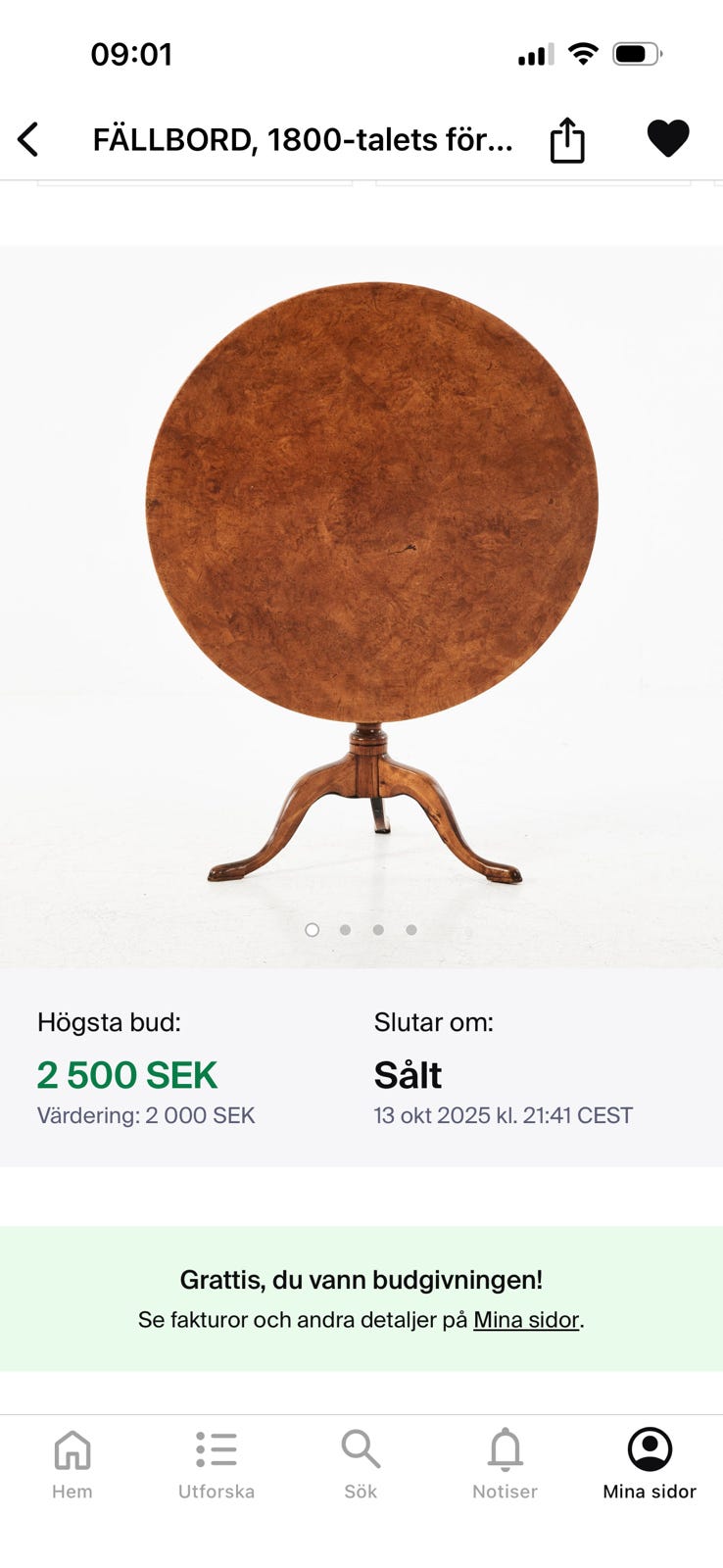Tap the share icon in the header

[x=567, y=139]
